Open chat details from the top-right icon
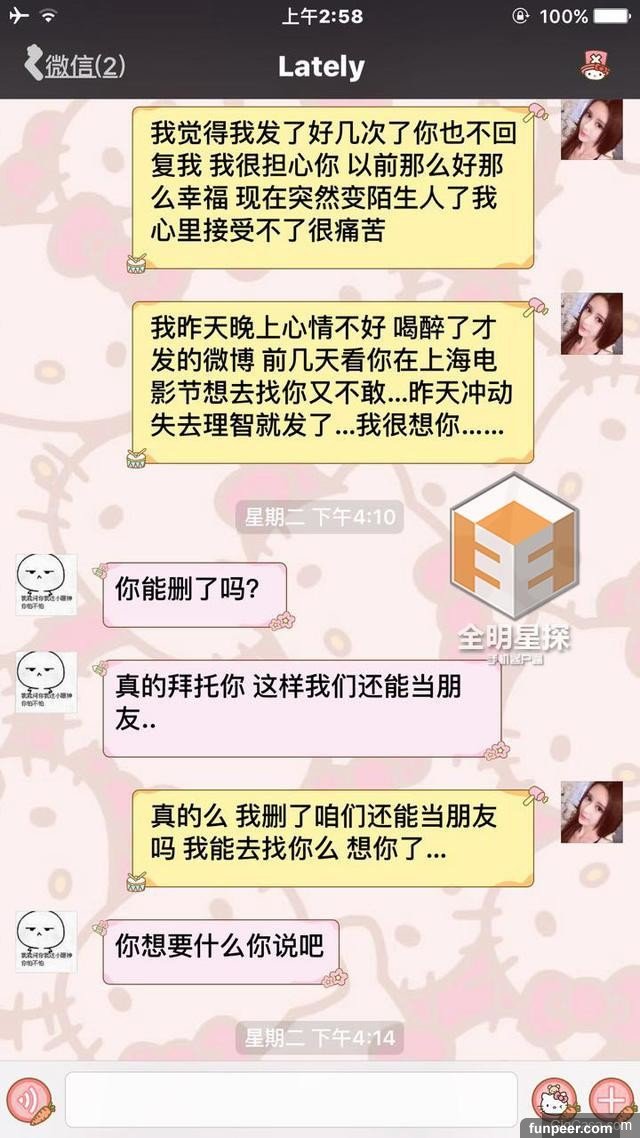 tap(598, 66)
